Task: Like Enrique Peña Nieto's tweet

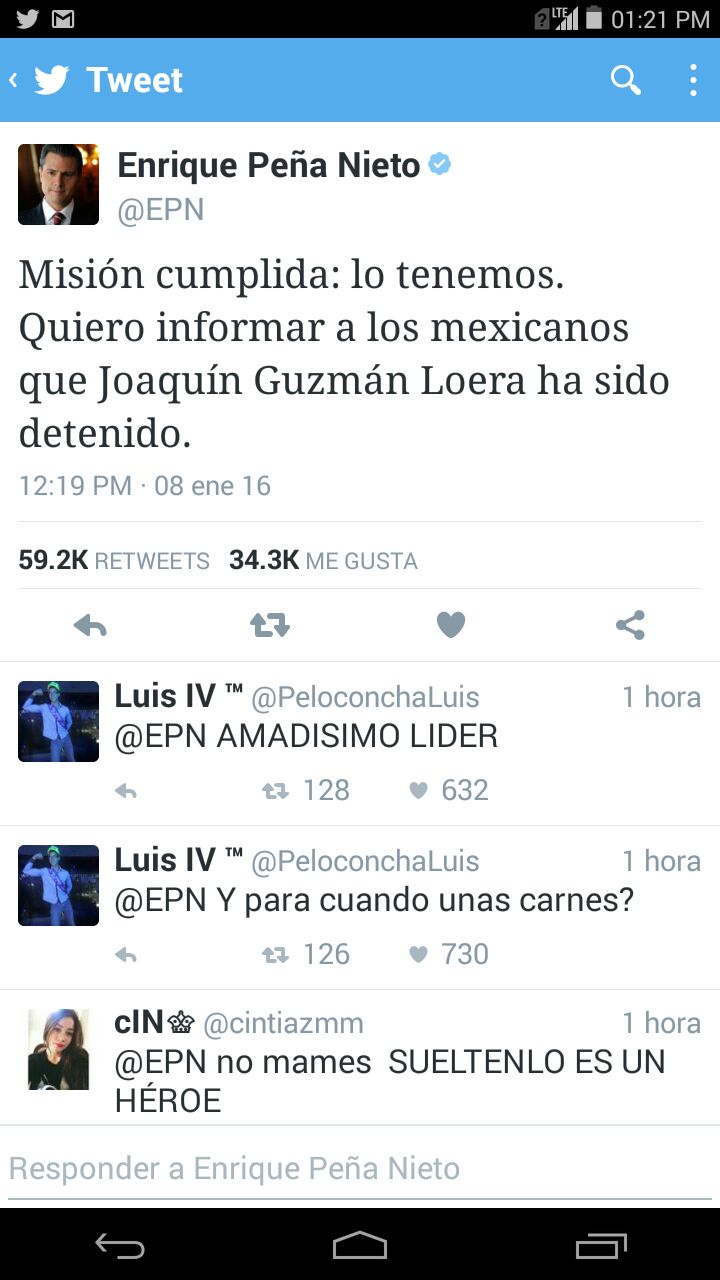Action: (451, 626)
